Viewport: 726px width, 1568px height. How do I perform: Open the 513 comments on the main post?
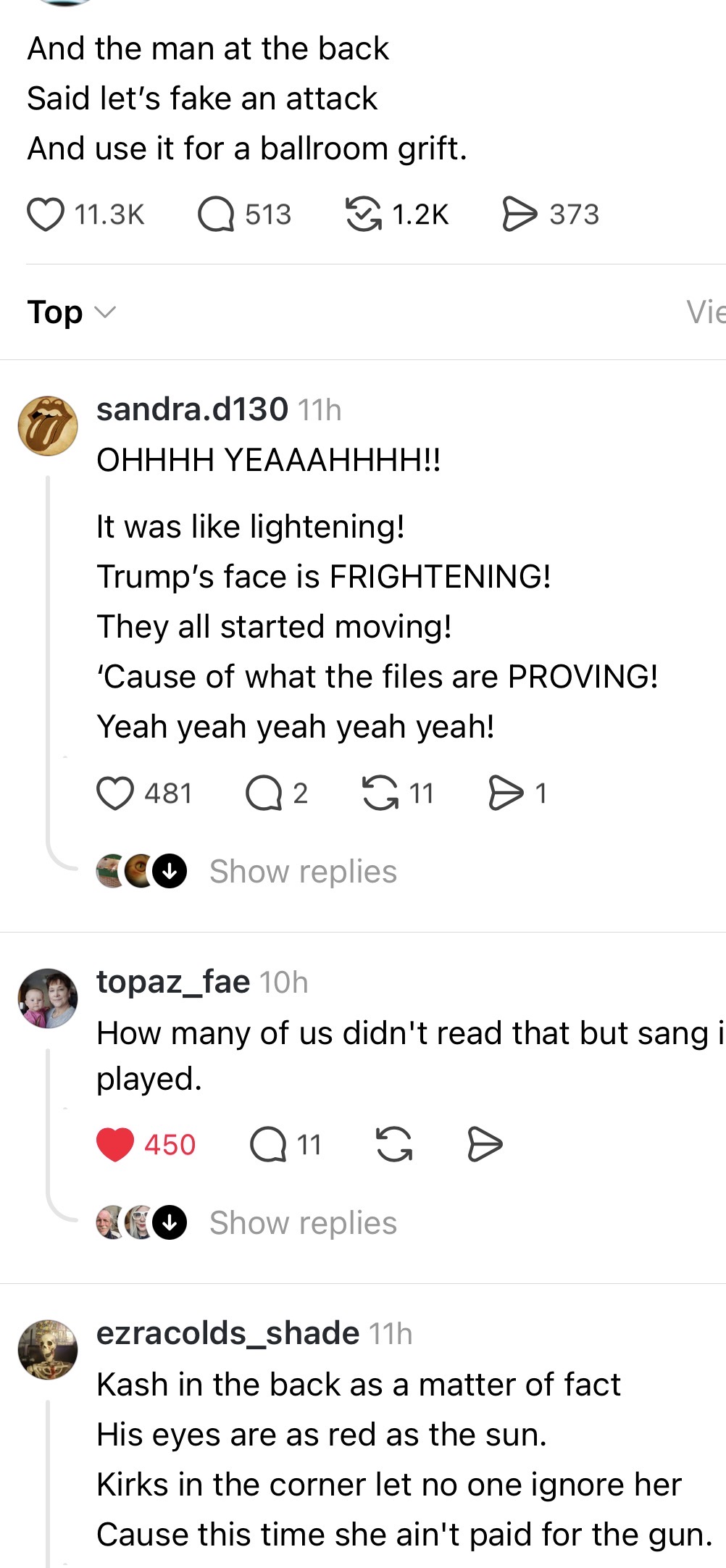(x=216, y=214)
